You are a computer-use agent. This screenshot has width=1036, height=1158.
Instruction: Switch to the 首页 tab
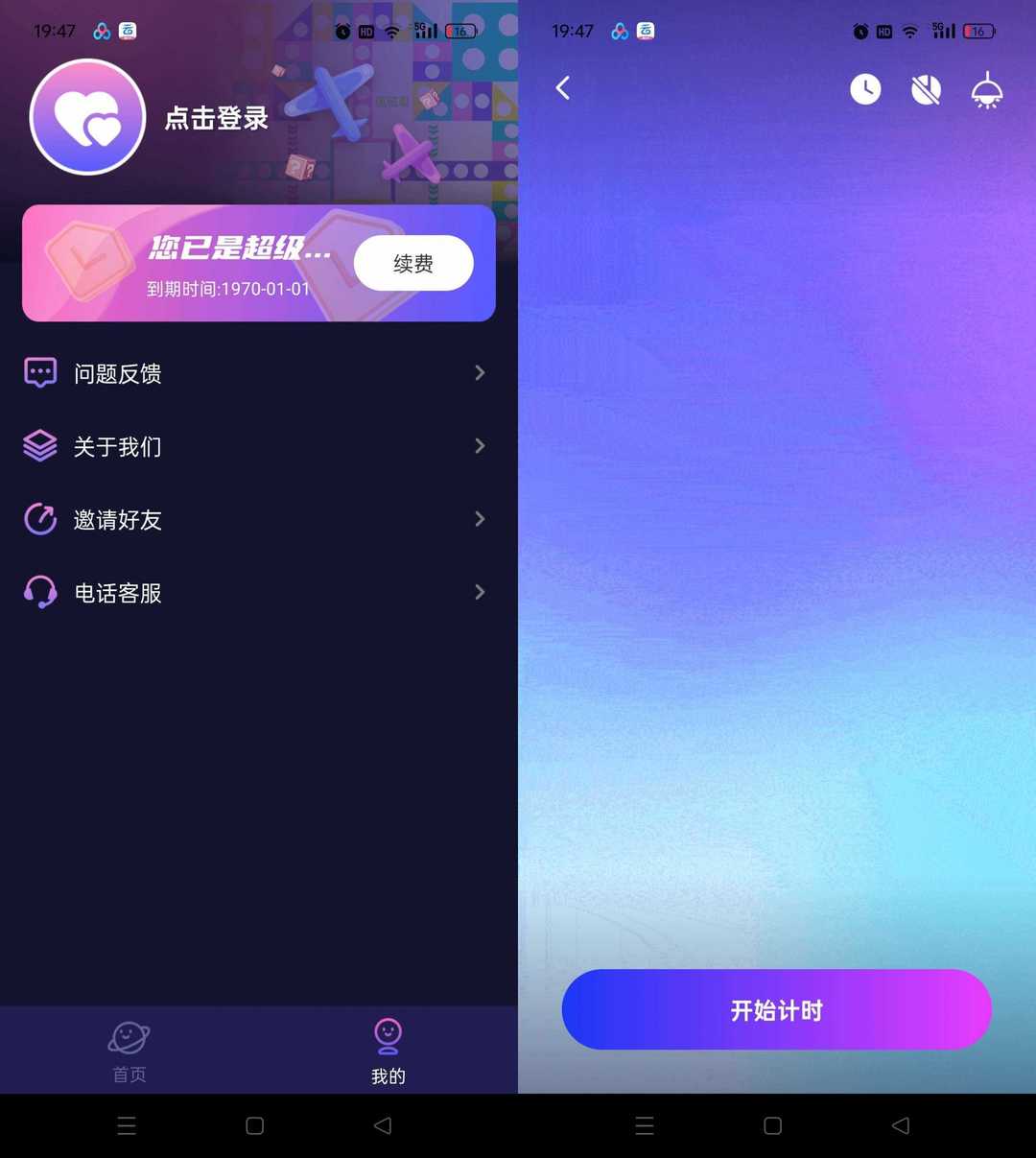pos(129,1051)
